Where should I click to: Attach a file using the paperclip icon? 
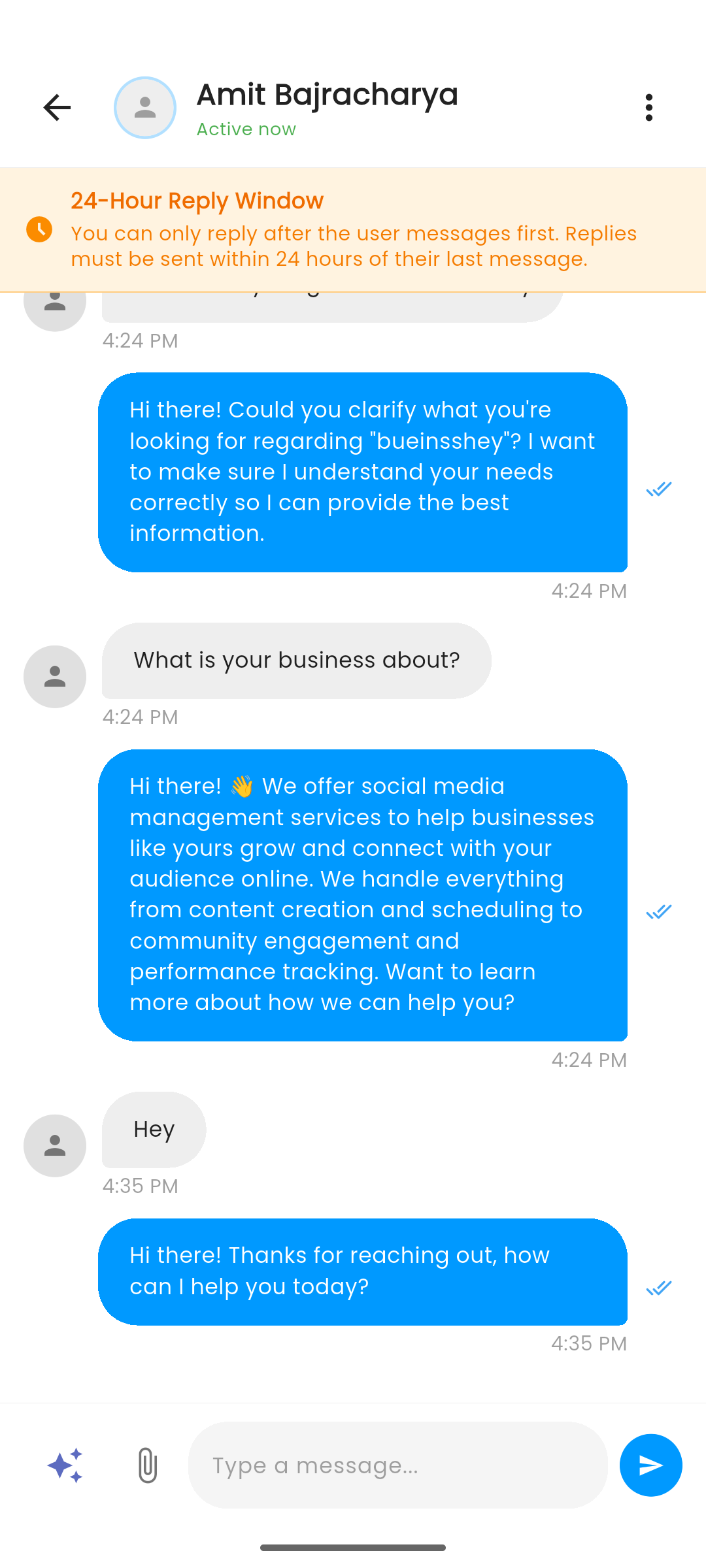pos(146,1465)
